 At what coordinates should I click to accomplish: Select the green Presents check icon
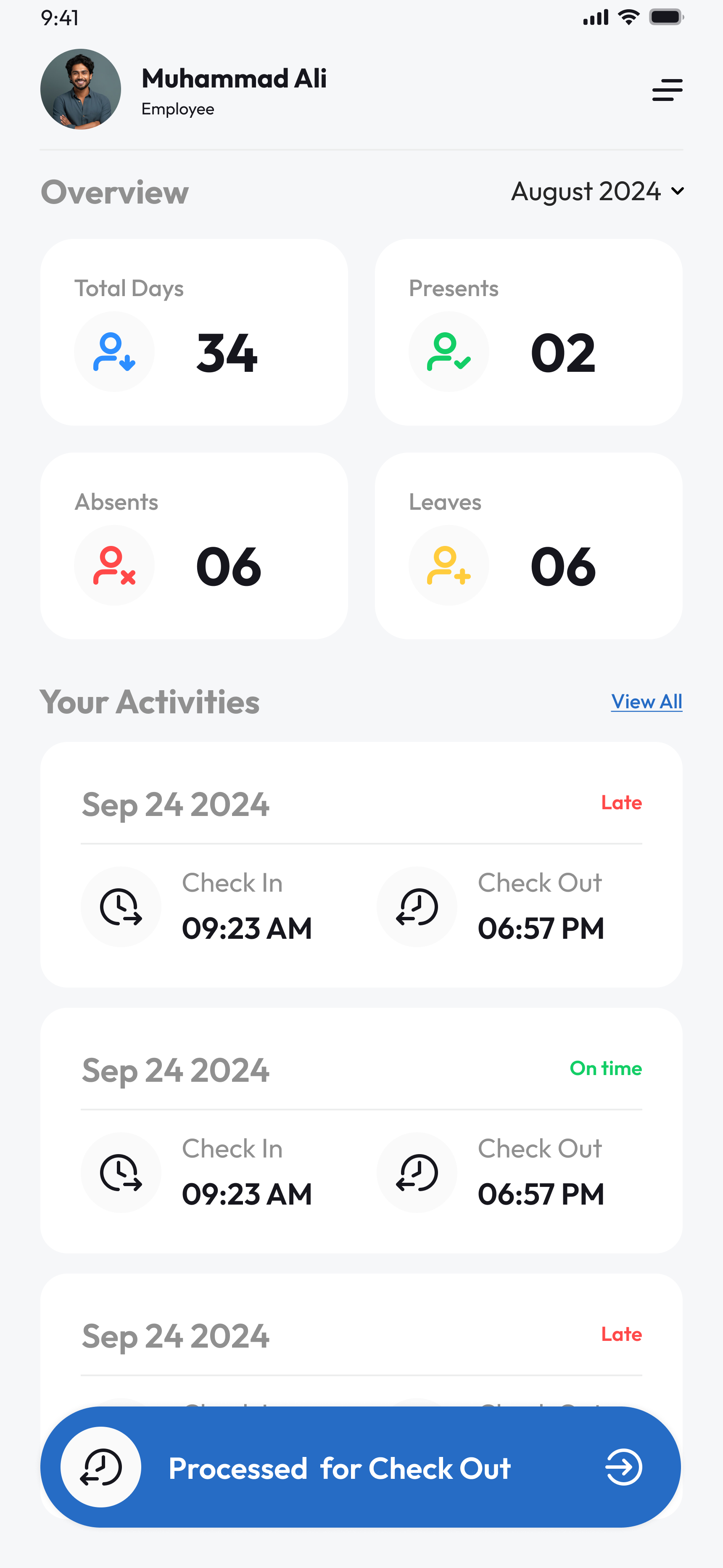tap(449, 352)
